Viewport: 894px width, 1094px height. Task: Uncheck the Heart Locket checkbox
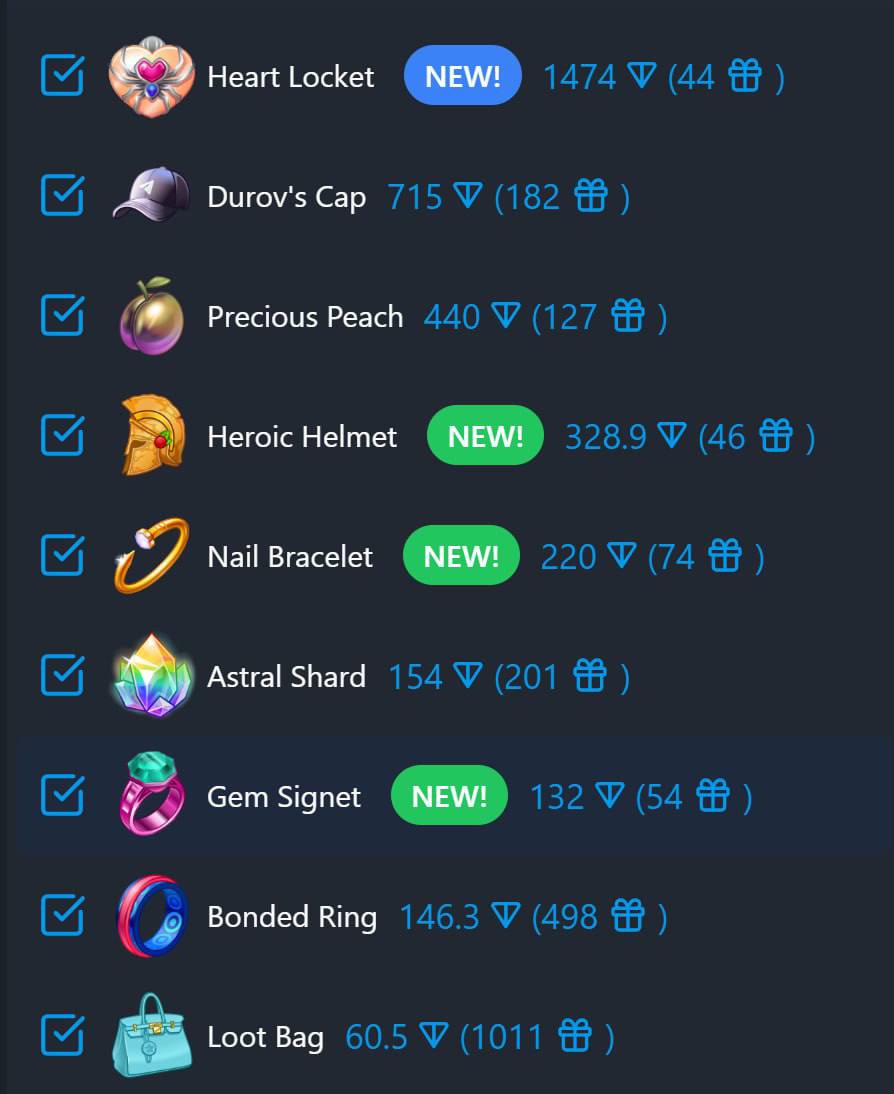click(61, 77)
